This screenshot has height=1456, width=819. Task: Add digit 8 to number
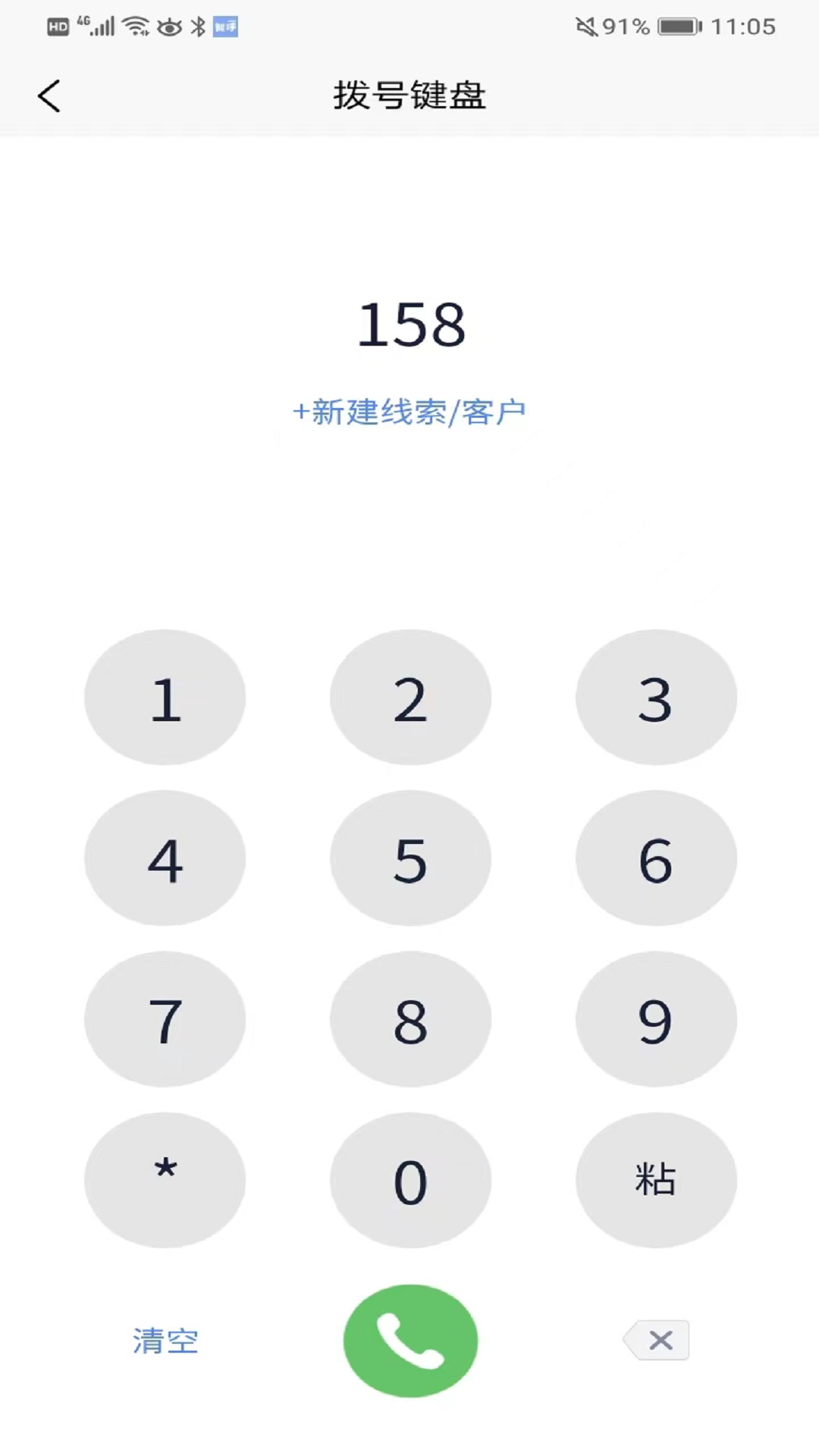click(410, 1019)
